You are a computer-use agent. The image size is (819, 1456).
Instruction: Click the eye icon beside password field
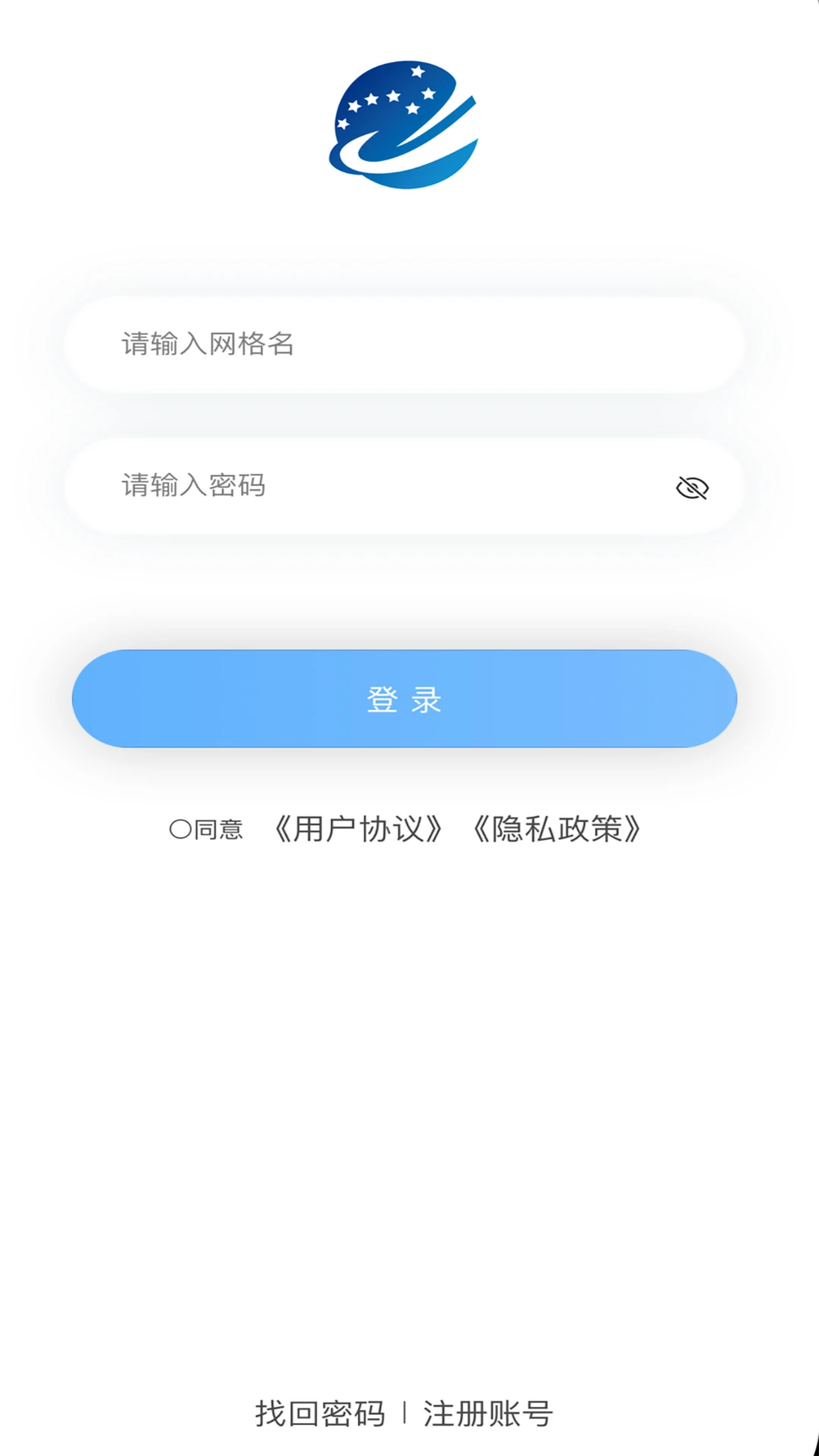[692, 488]
